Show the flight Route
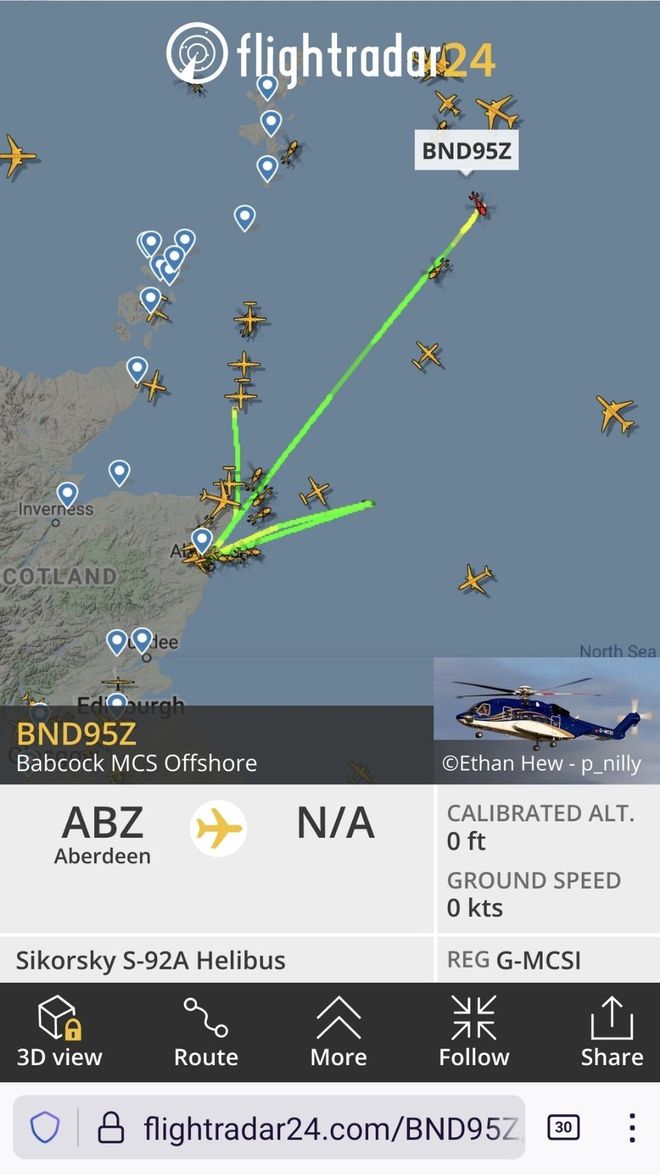This screenshot has width=660, height=1175. point(205,1032)
